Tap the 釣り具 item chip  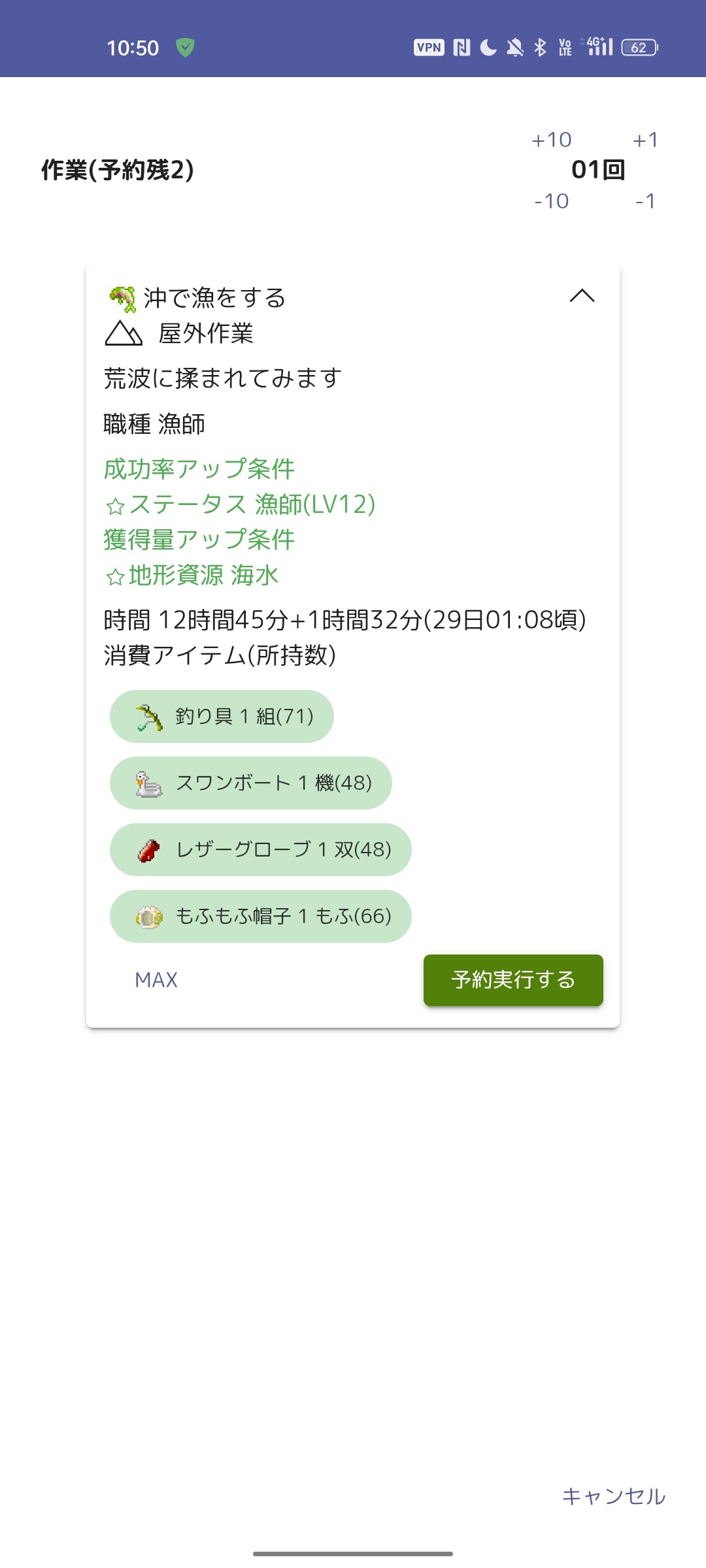click(x=222, y=717)
